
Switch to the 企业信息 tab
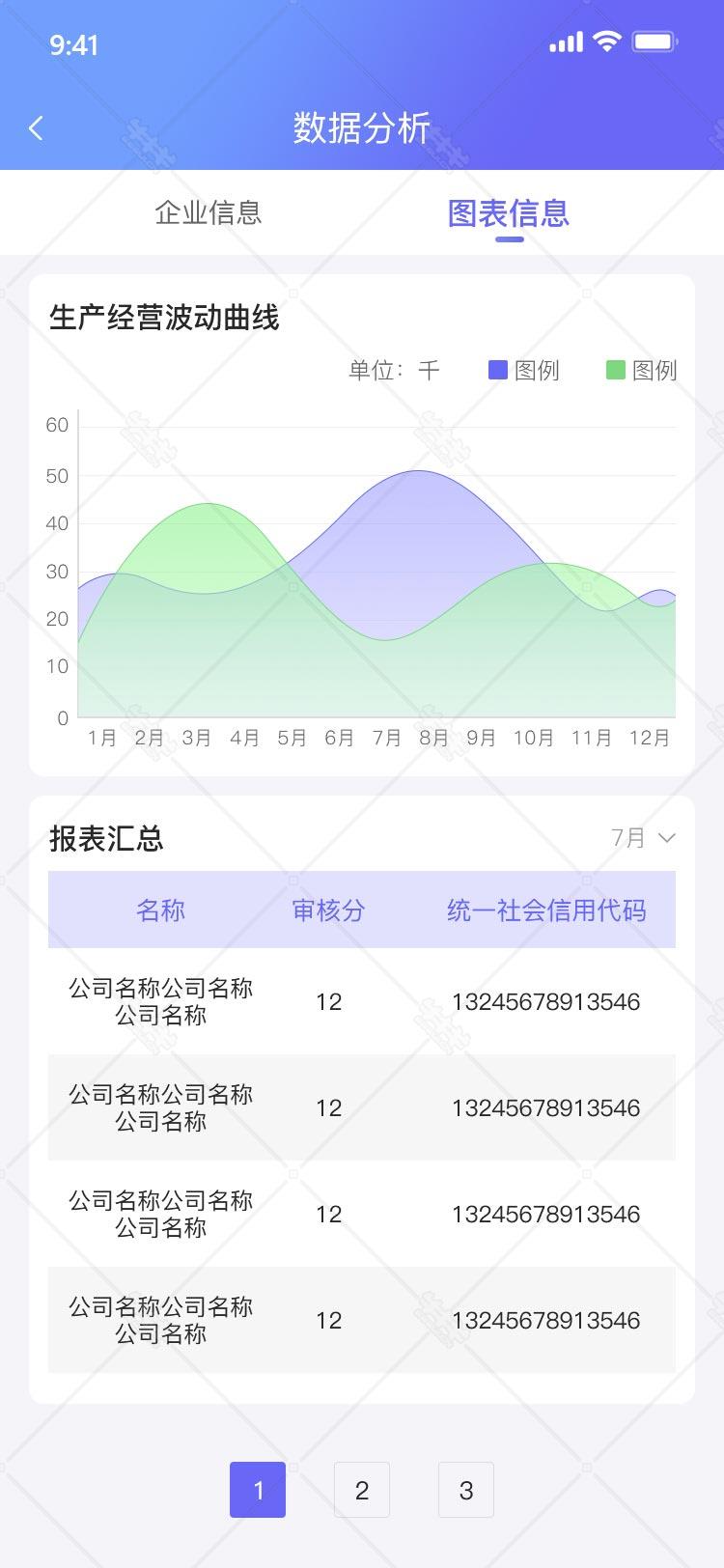(x=209, y=212)
